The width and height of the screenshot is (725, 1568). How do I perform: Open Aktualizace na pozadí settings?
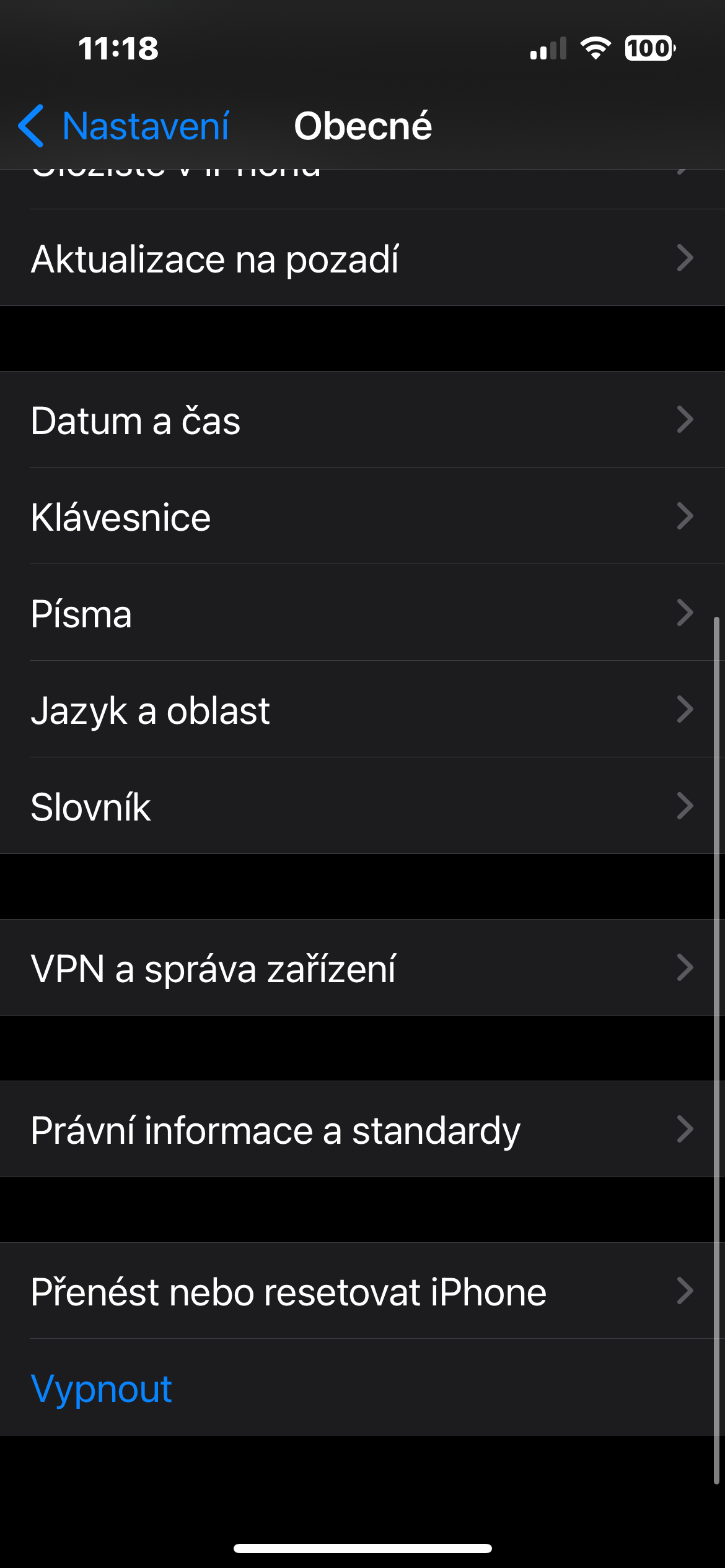[362, 258]
